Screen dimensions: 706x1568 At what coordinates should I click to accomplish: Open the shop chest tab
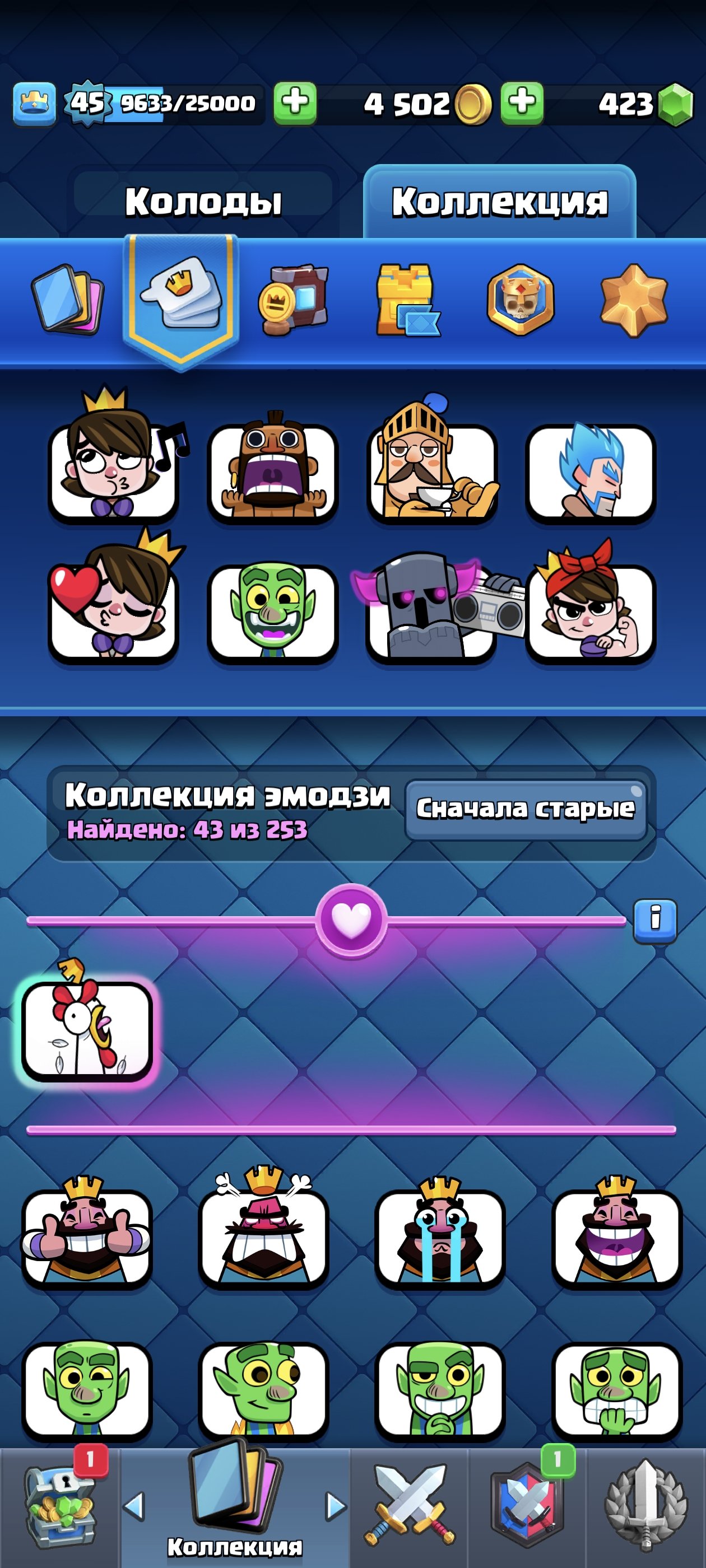[59, 1506]
